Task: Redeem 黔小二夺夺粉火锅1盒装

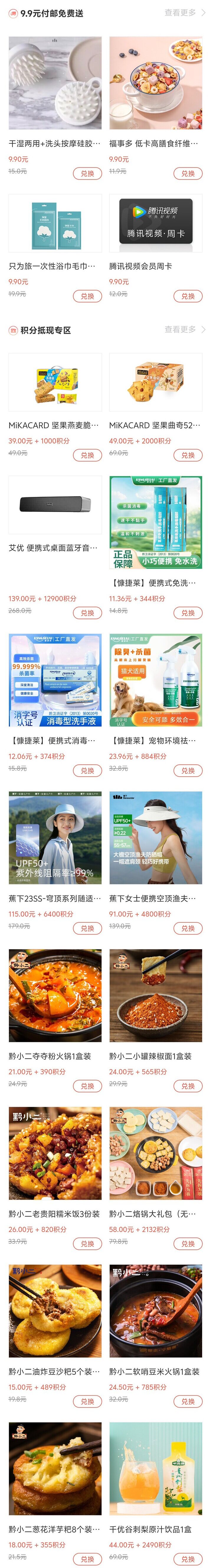Action: [87, 1085]
